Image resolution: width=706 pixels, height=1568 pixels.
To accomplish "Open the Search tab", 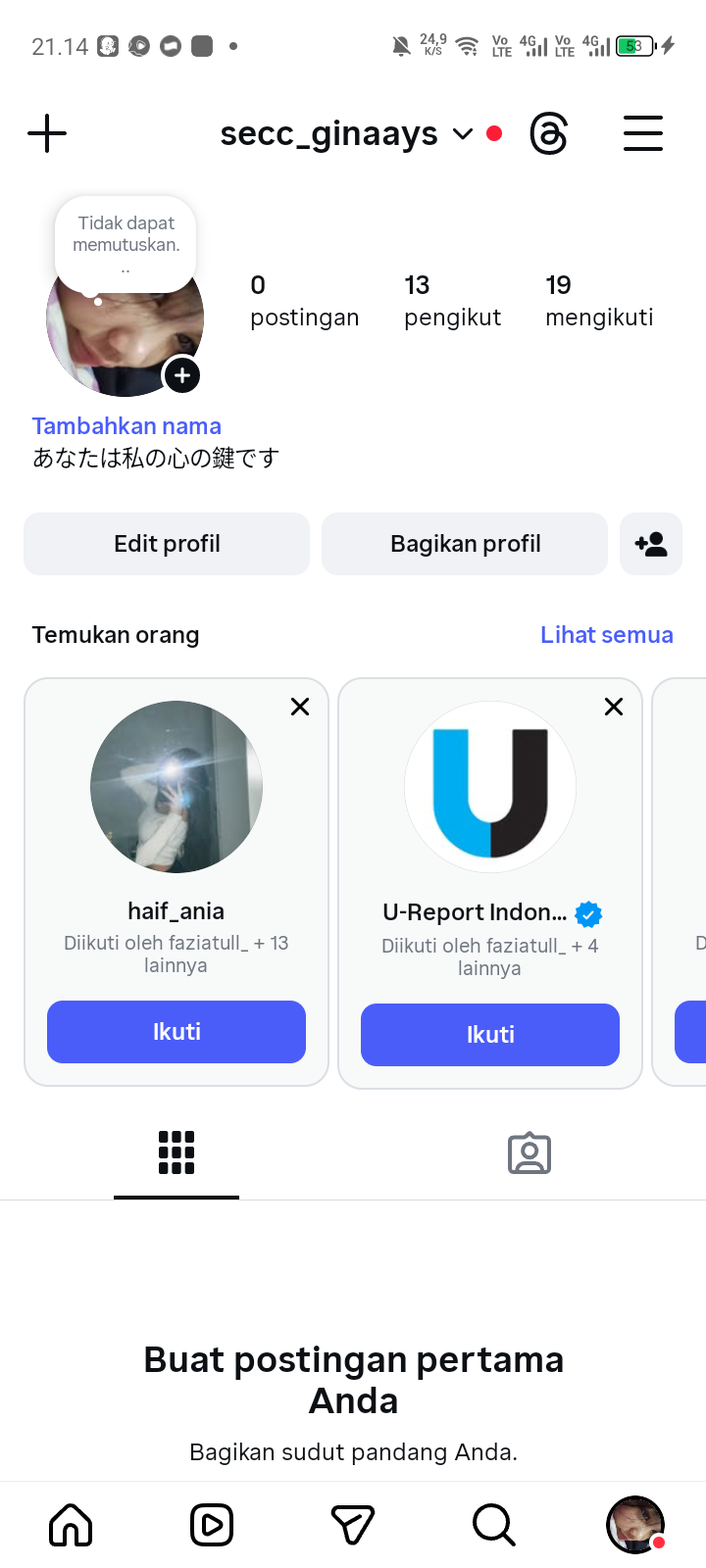I will coord(493,1525).
